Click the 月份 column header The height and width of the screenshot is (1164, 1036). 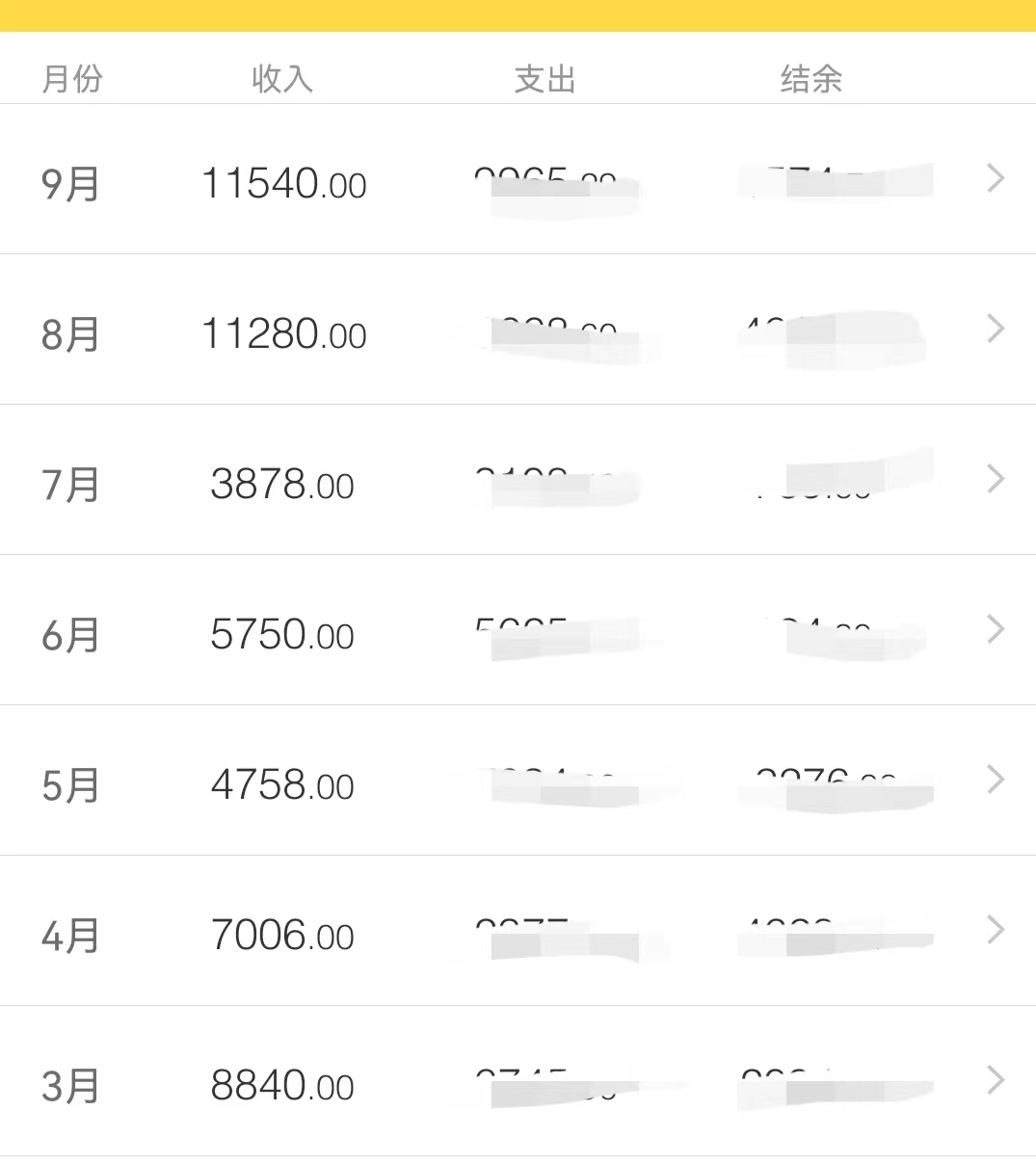tap(71, 79)
